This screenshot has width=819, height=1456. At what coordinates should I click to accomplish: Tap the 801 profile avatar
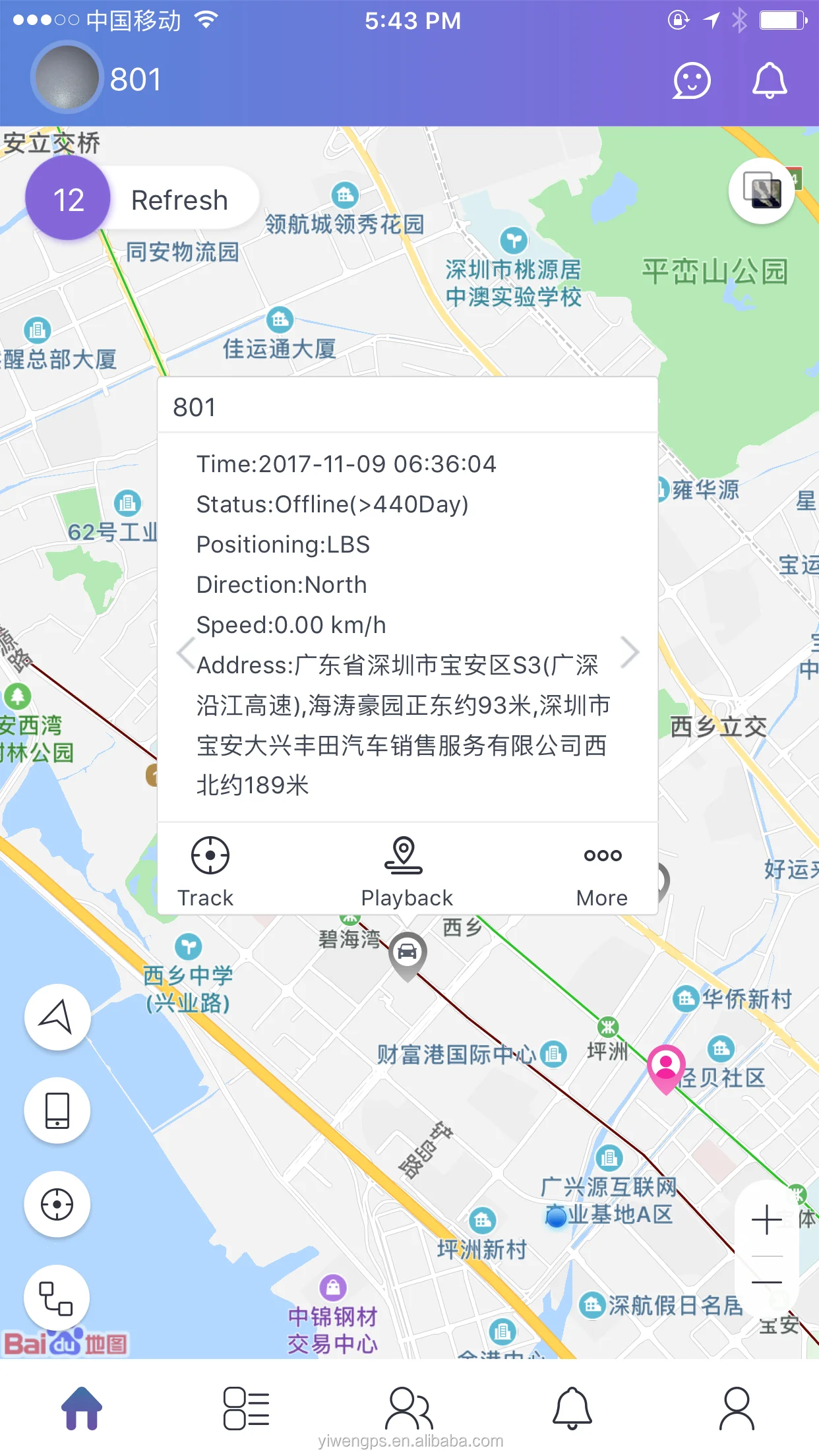click(x=67, y=78)
